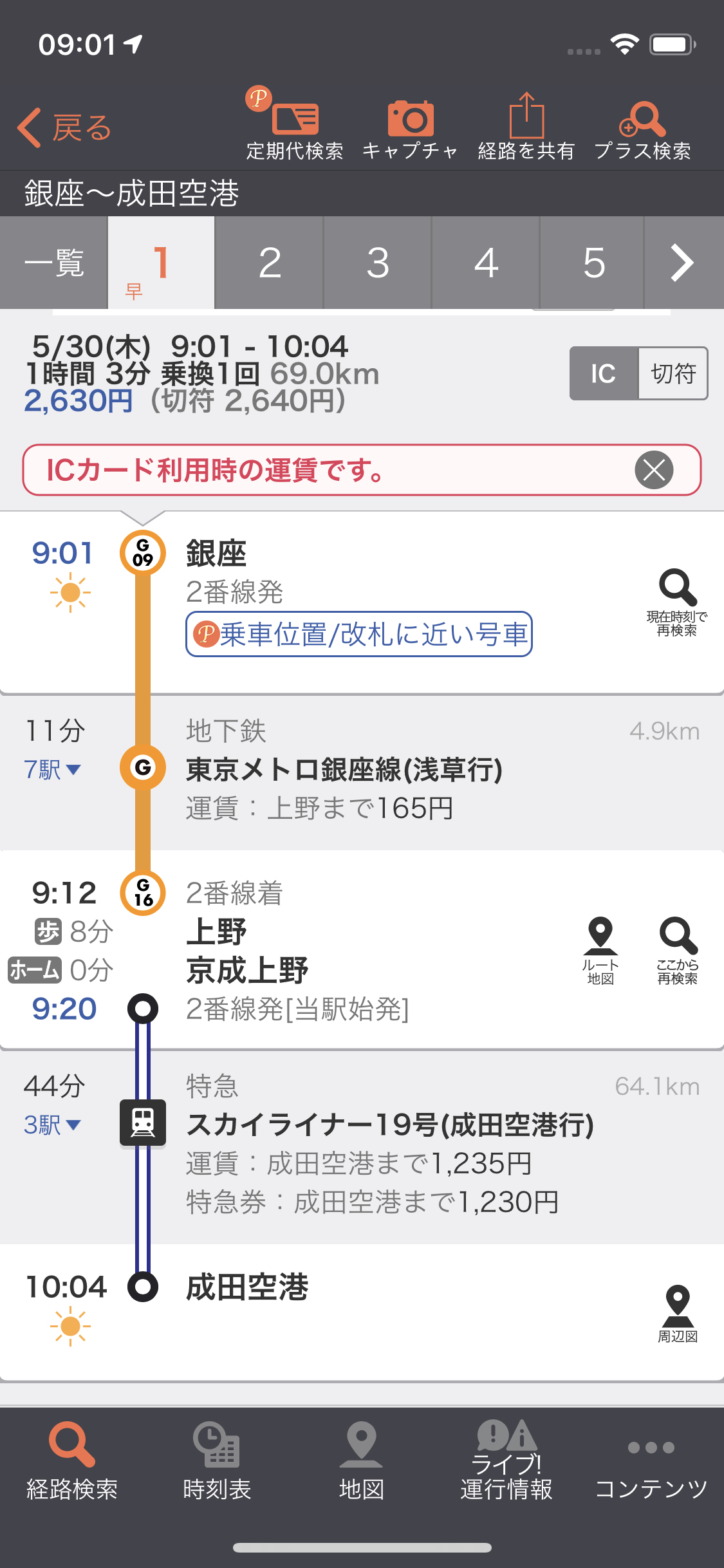Select route tab 4
The width and height of the screenshot is (724, 1568).
[486, 263]
